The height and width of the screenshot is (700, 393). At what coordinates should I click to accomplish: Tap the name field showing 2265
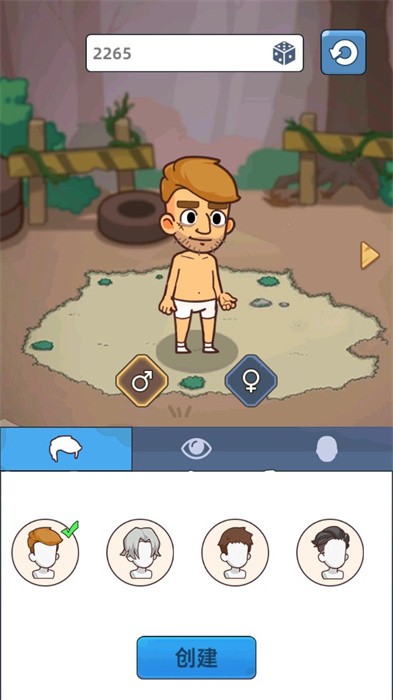point(194,53)
